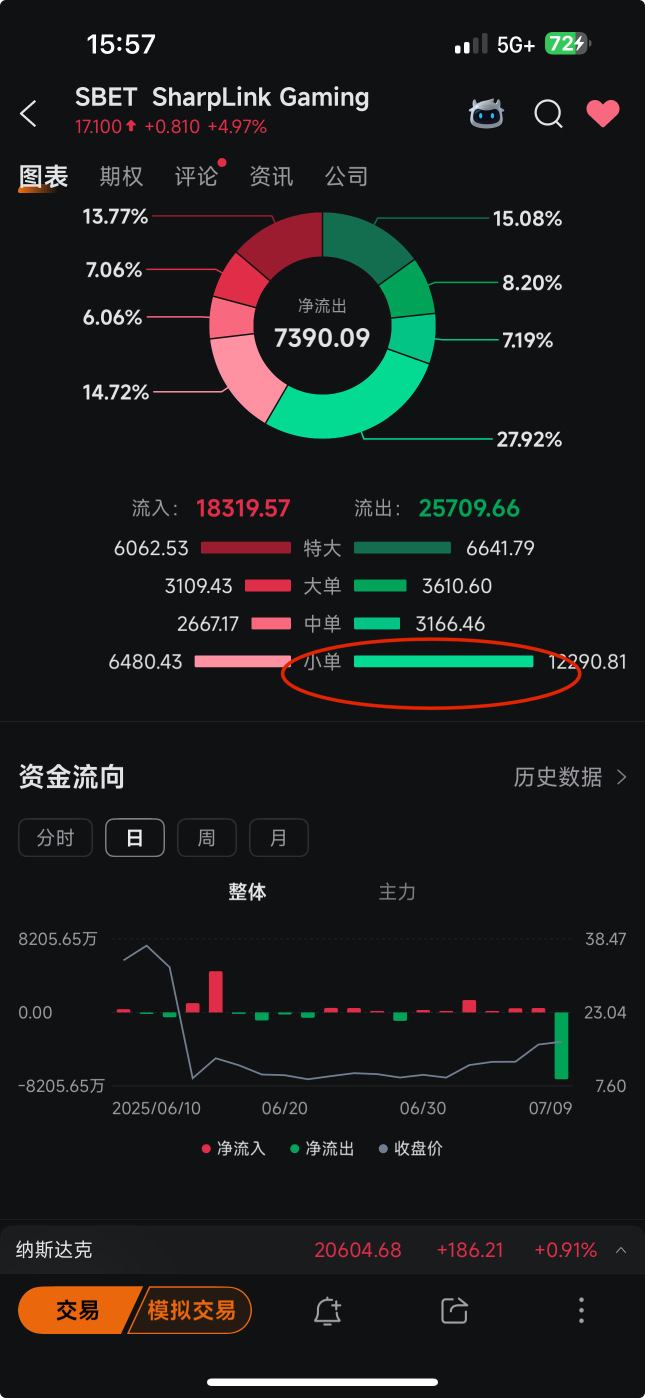645x1398 pixels.
Task: Select the 分时 period chip
Action: 56,838
